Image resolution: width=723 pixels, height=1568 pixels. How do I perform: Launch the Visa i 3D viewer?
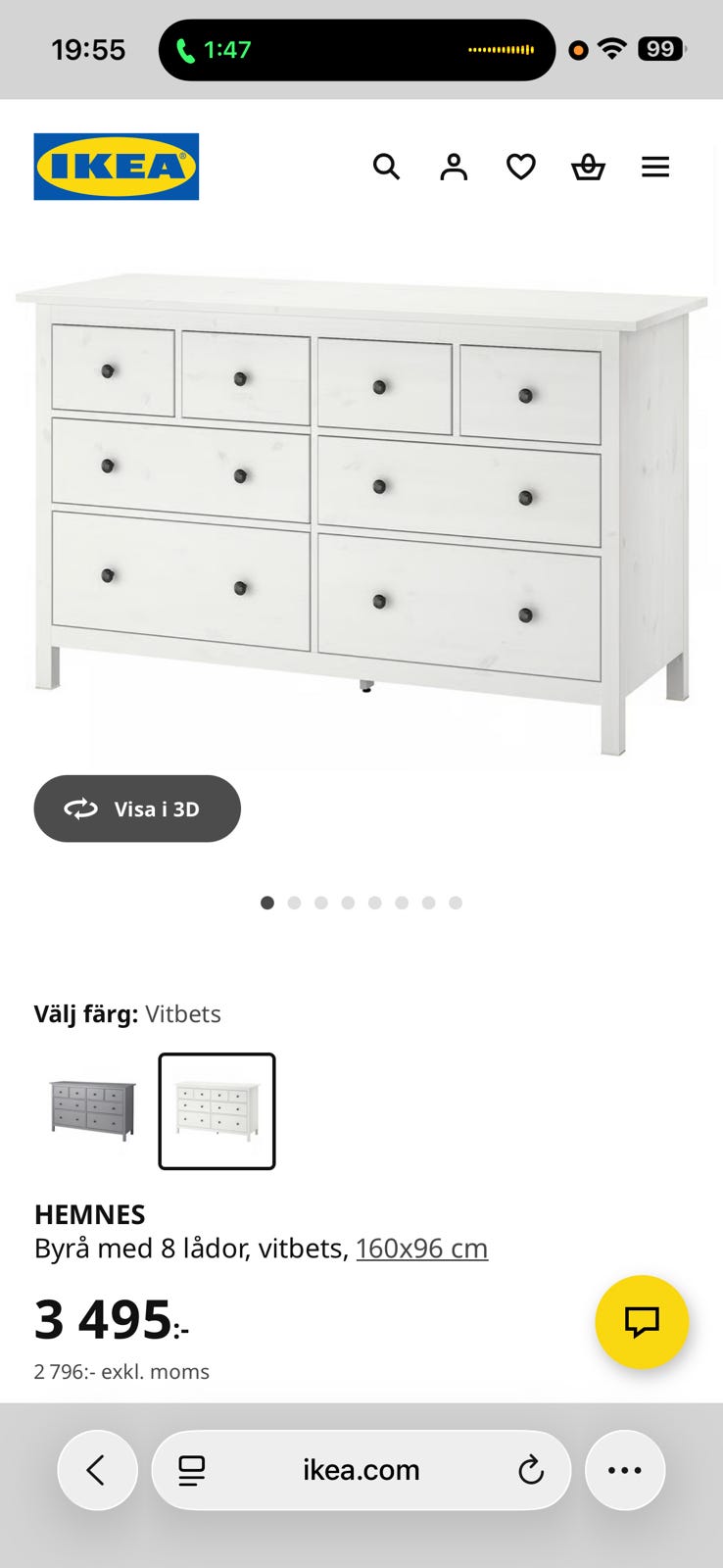coord(136,808)
